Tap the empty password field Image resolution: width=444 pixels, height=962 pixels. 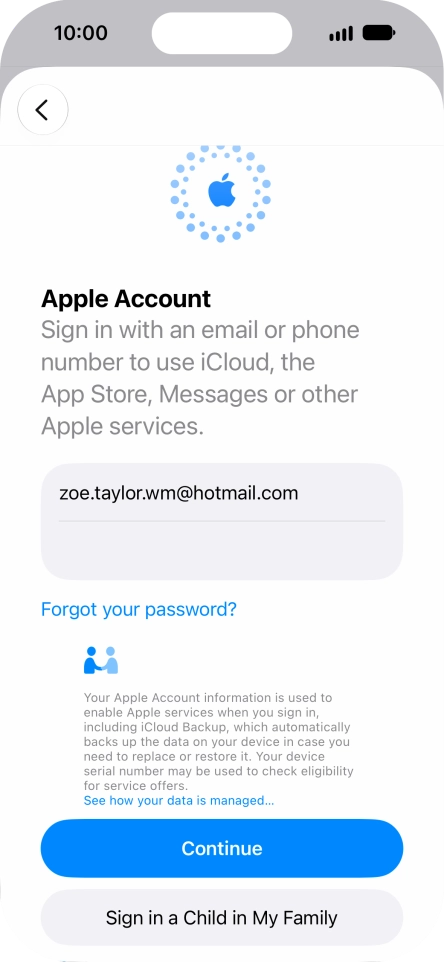point(221,550)
